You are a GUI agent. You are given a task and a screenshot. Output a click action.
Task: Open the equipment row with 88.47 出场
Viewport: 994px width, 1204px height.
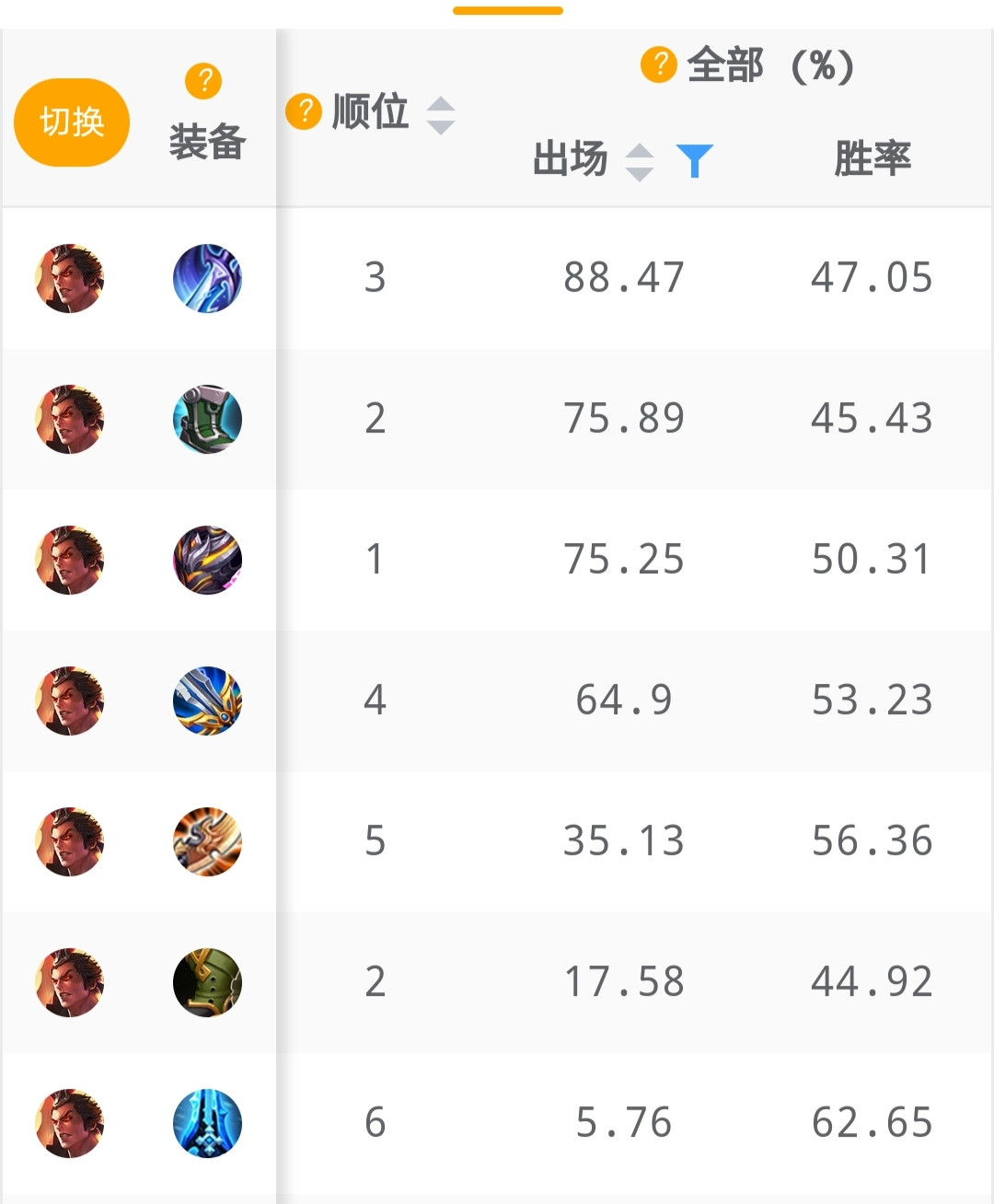pyautogui.click(x=497, y=278)
